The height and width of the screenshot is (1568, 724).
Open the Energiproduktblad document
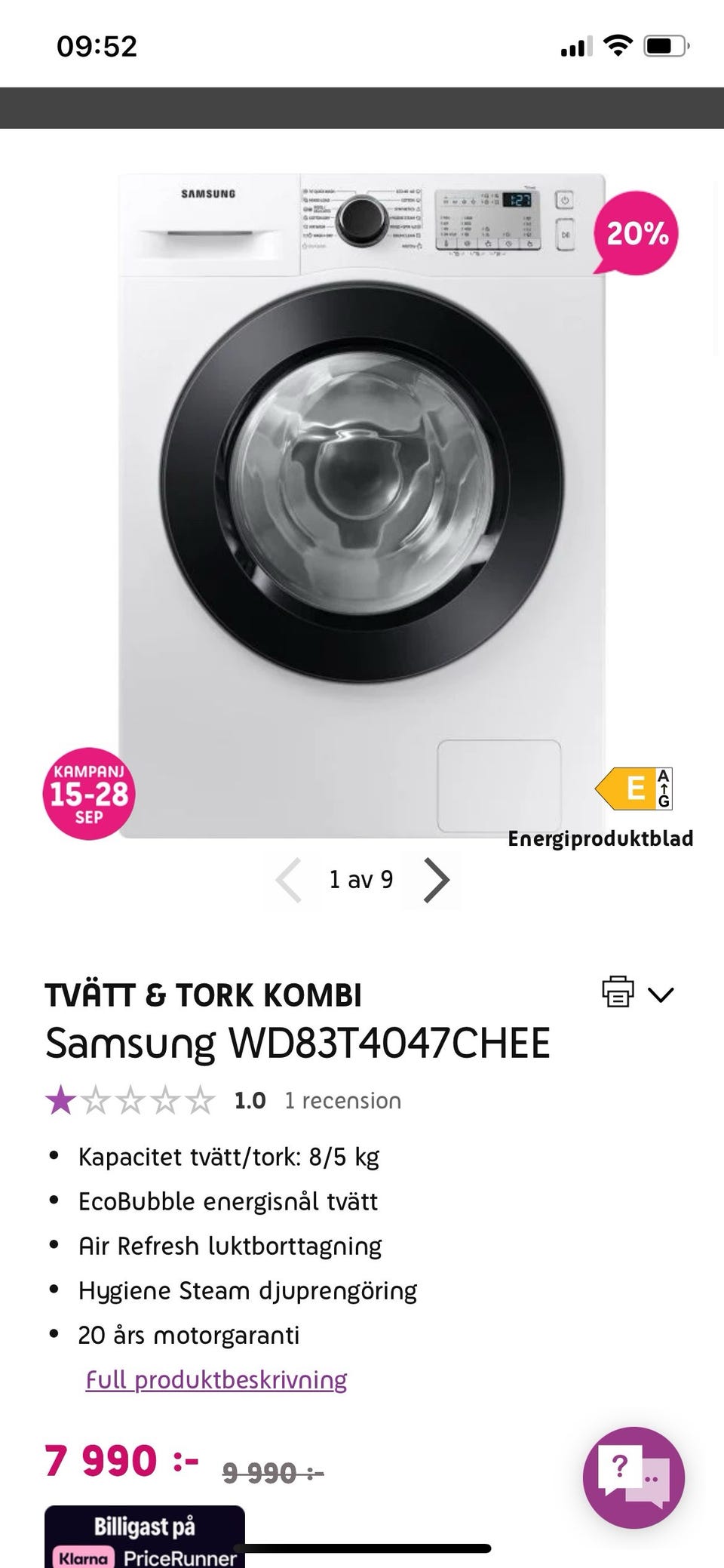pos(601,838)
